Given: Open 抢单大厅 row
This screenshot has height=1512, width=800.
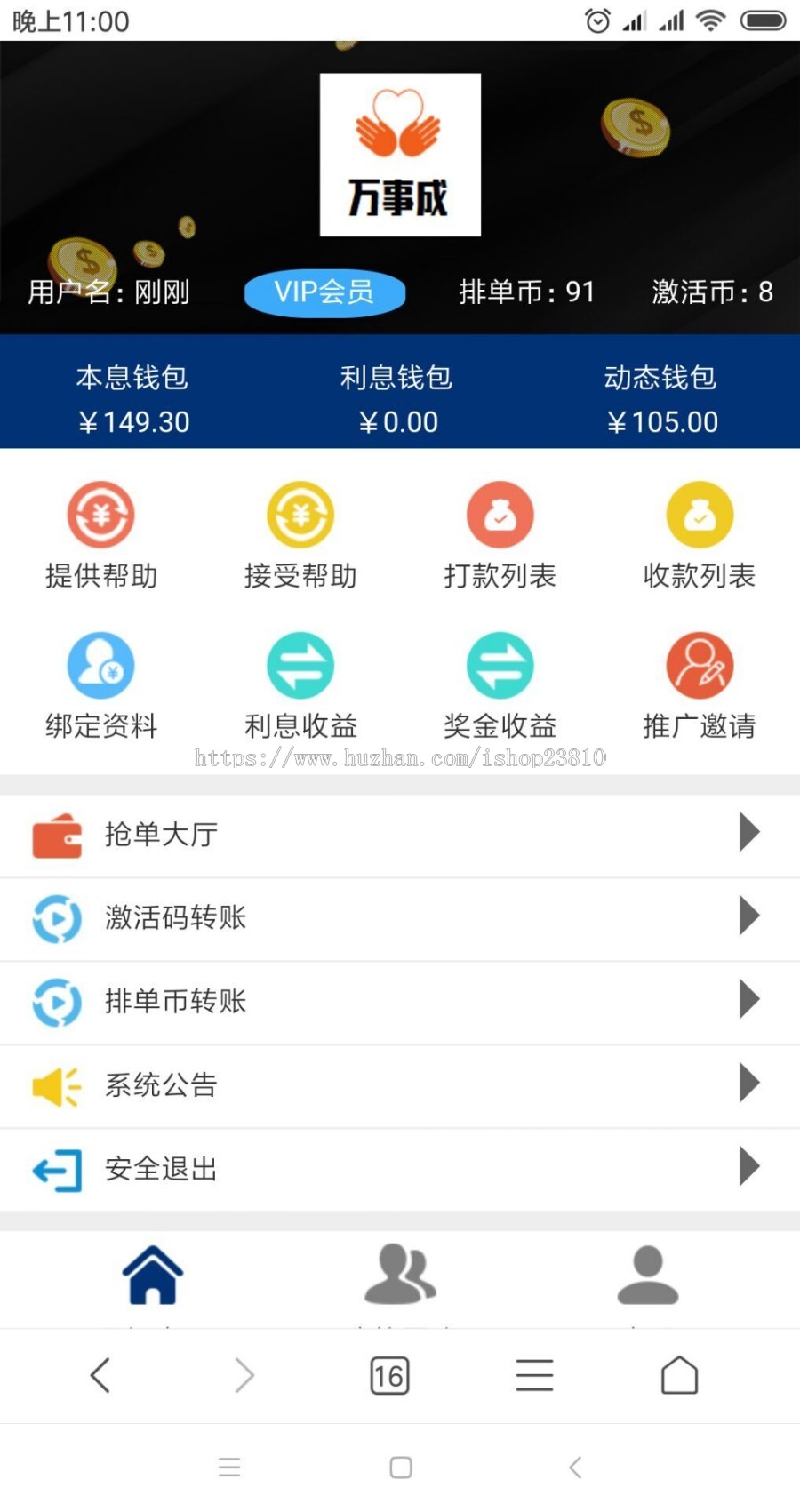Looking at the screenshot, I should point(400,834).
